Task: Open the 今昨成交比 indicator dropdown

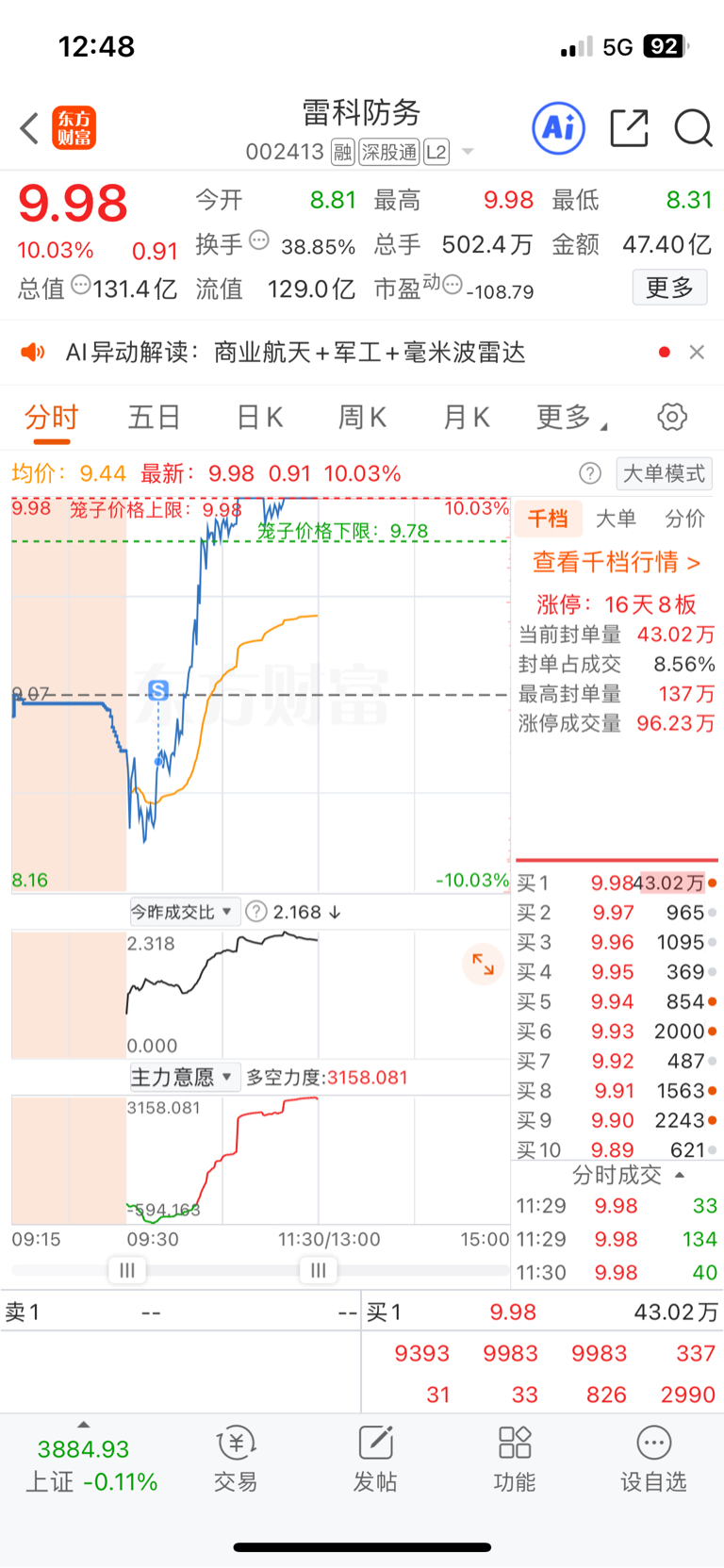Action: [183, 912]
